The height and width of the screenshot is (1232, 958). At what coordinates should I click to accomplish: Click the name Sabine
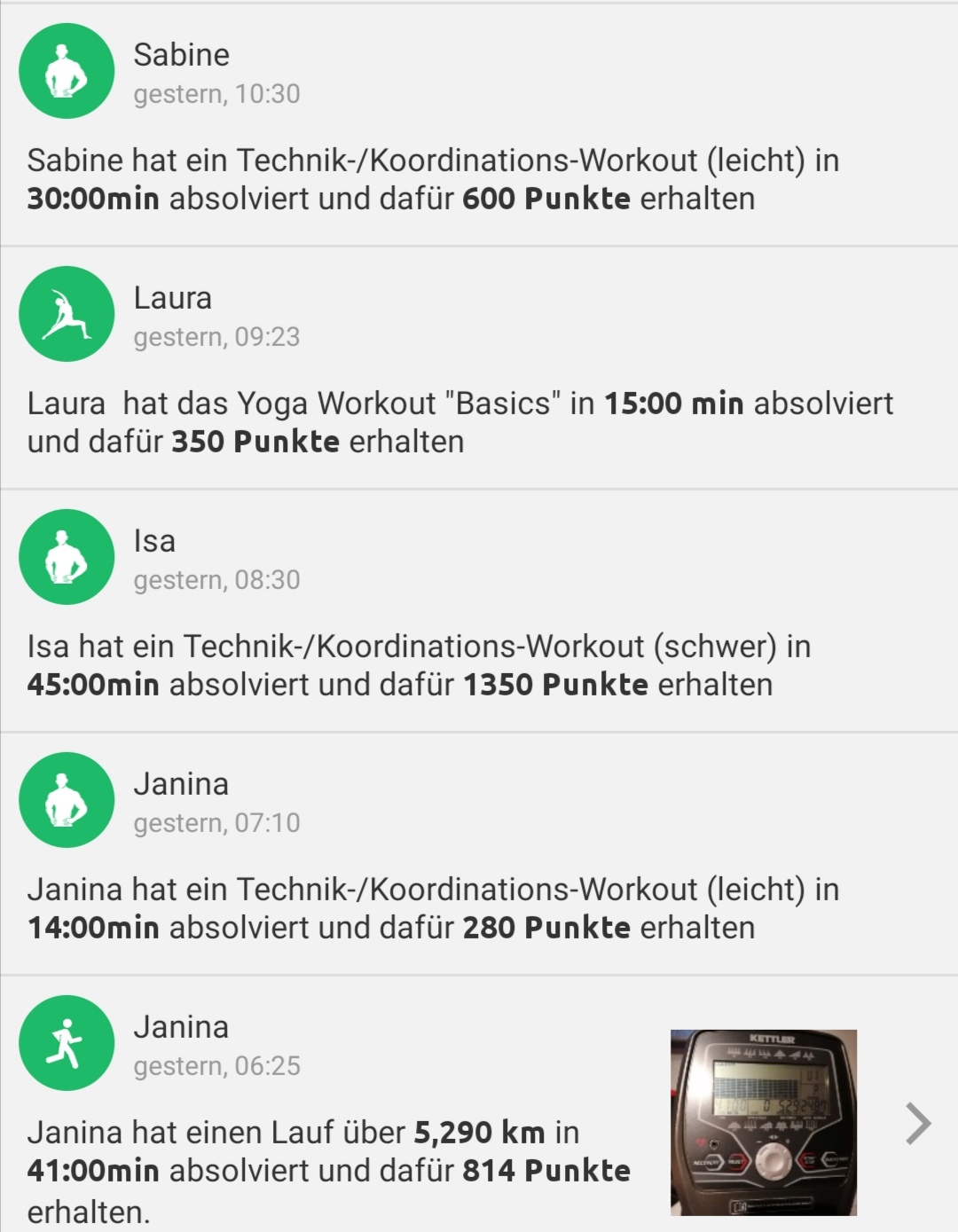[x=181, y=55]
